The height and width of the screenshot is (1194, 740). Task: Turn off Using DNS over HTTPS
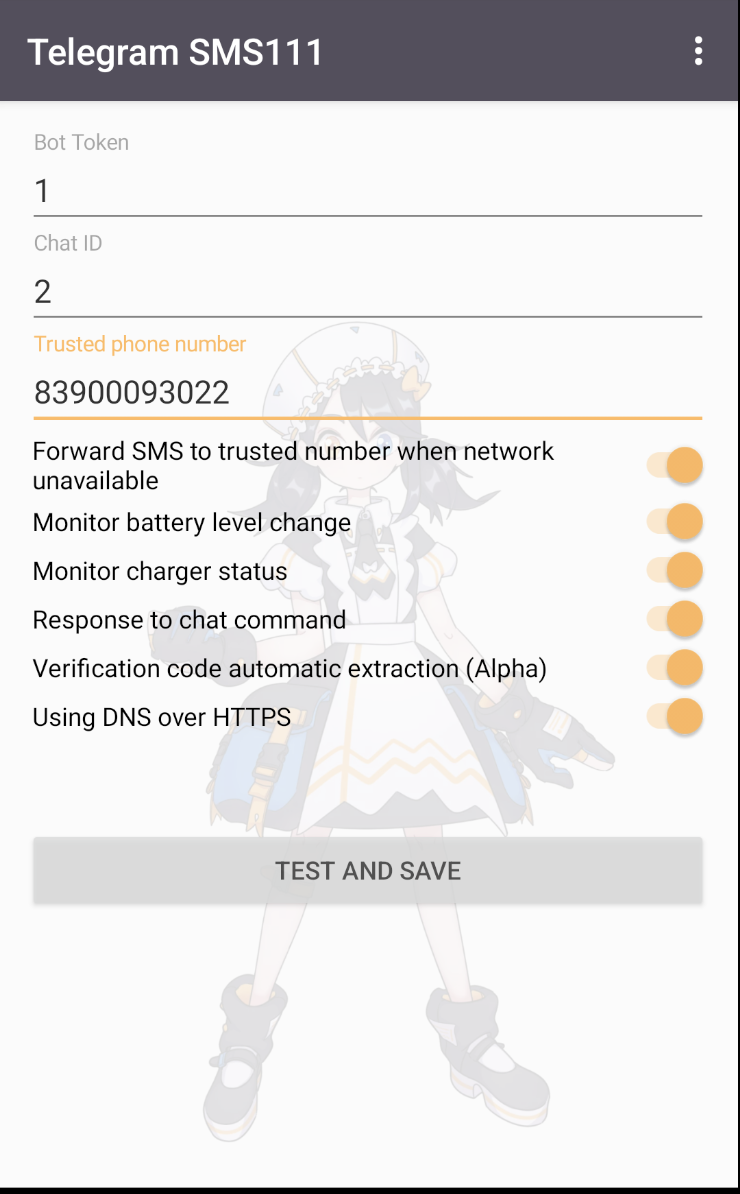675,717
